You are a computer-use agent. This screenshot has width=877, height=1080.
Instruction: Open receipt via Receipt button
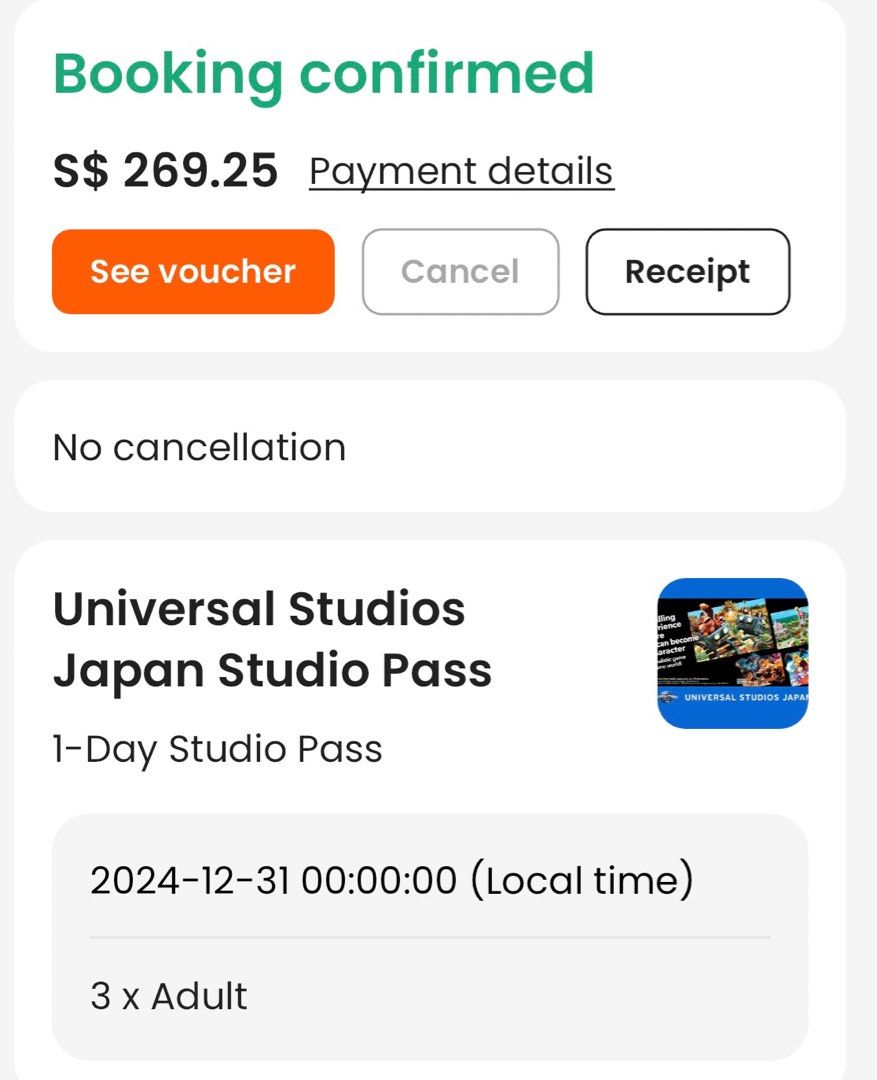(687, 271)
